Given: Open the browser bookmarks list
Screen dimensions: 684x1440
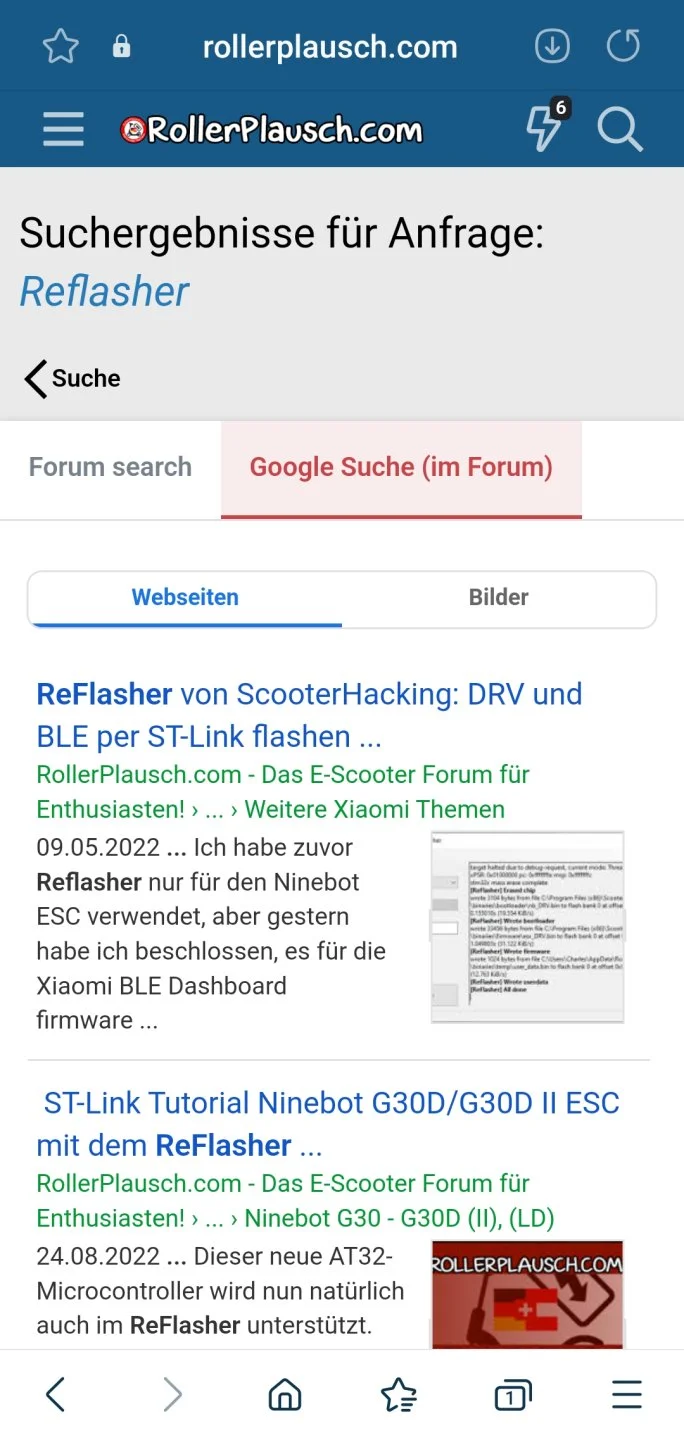Looking at the screenshot, I should [x=398, y=1394].
